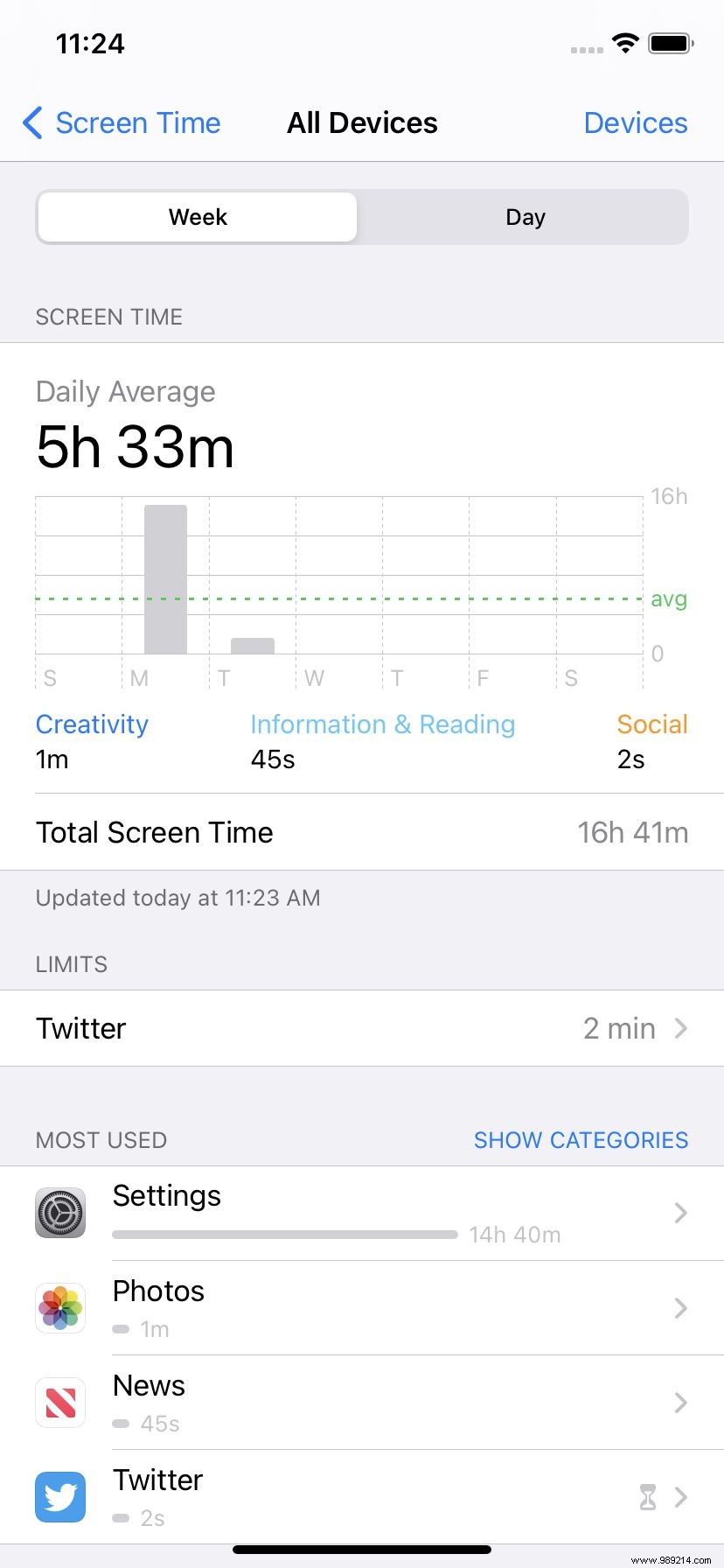Open the Devices menu
The height and width of the screenshot is (1568, 724).
635,123
